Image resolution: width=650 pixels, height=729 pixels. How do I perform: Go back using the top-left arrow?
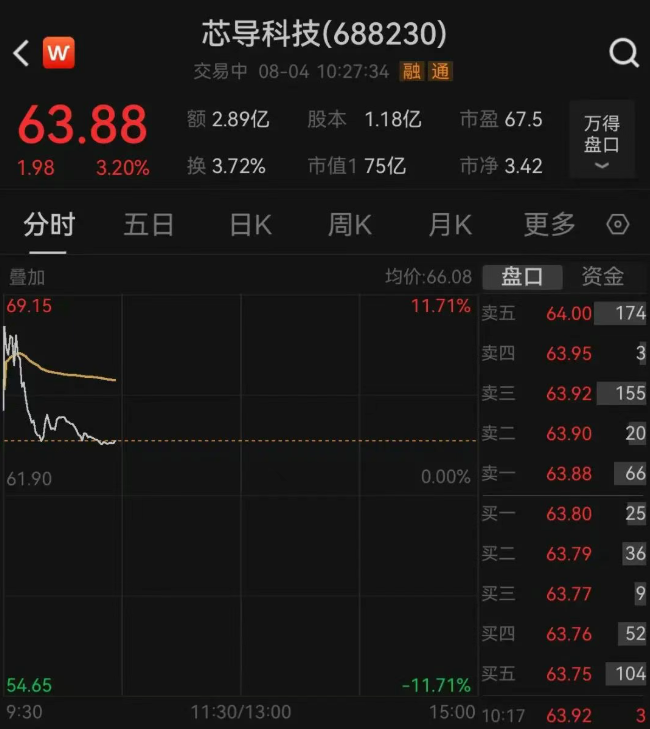point(21,53)
